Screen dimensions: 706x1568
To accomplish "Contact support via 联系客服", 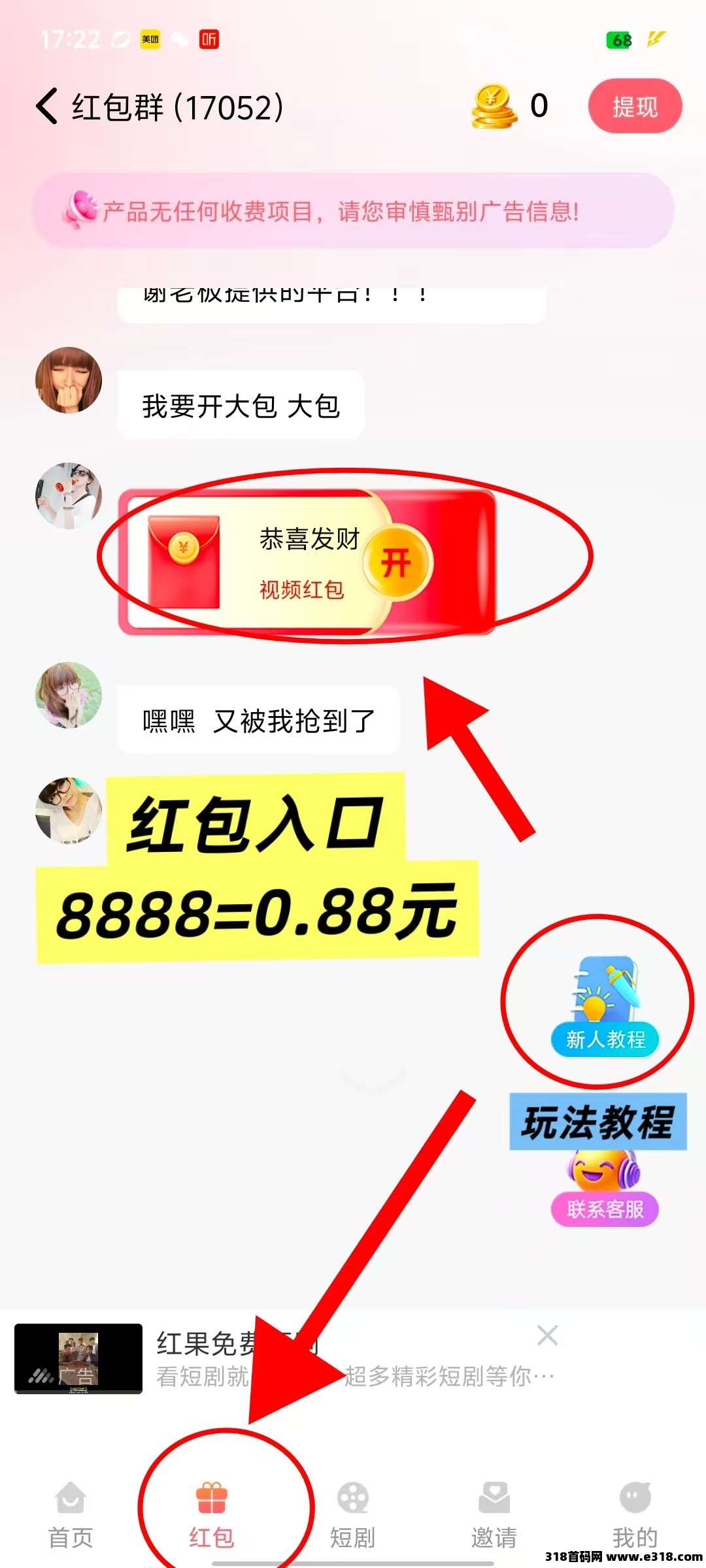I will click(x=604, y=1192).
